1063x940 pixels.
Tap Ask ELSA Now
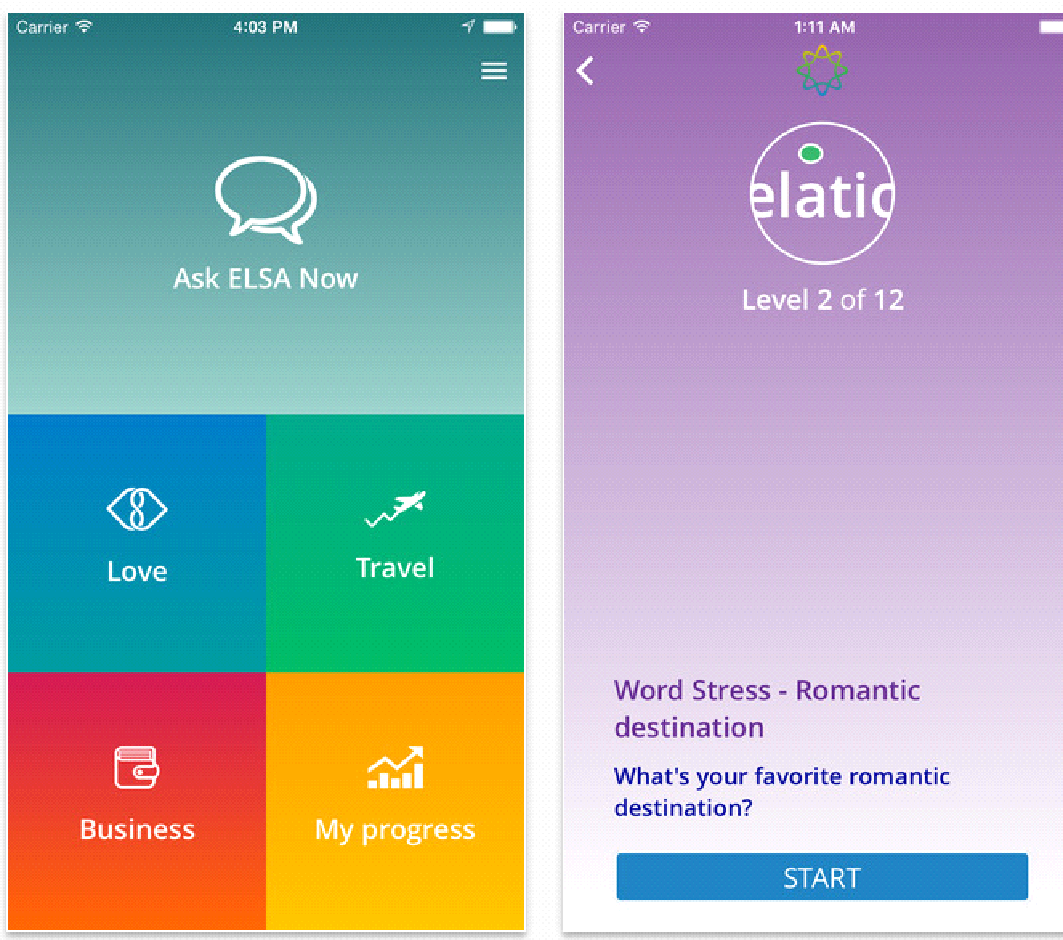(266, 225)
